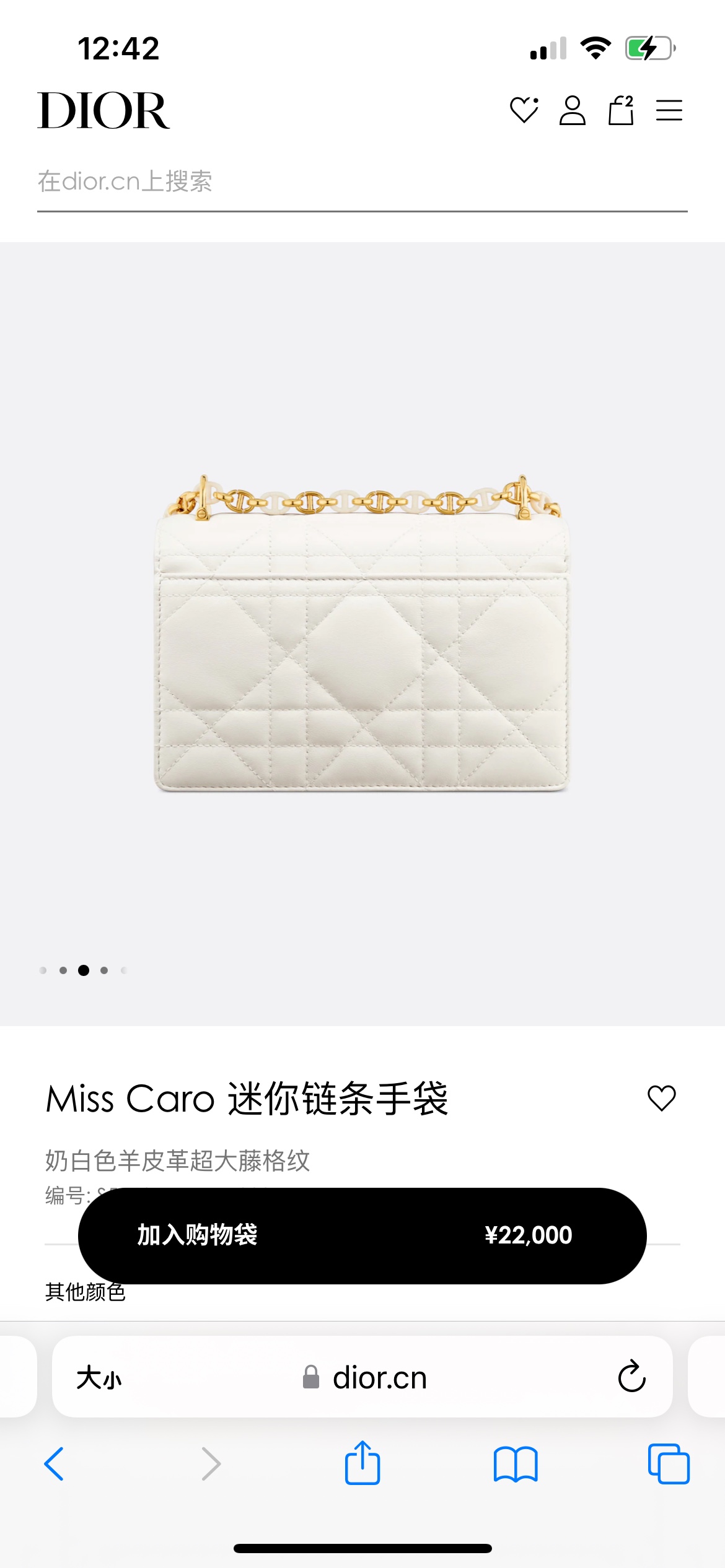Tap 加入购物袋 button for ¥22,000
This screenshot has width=725, height=1568.
pyautogui.click(x=362, y=1235)
